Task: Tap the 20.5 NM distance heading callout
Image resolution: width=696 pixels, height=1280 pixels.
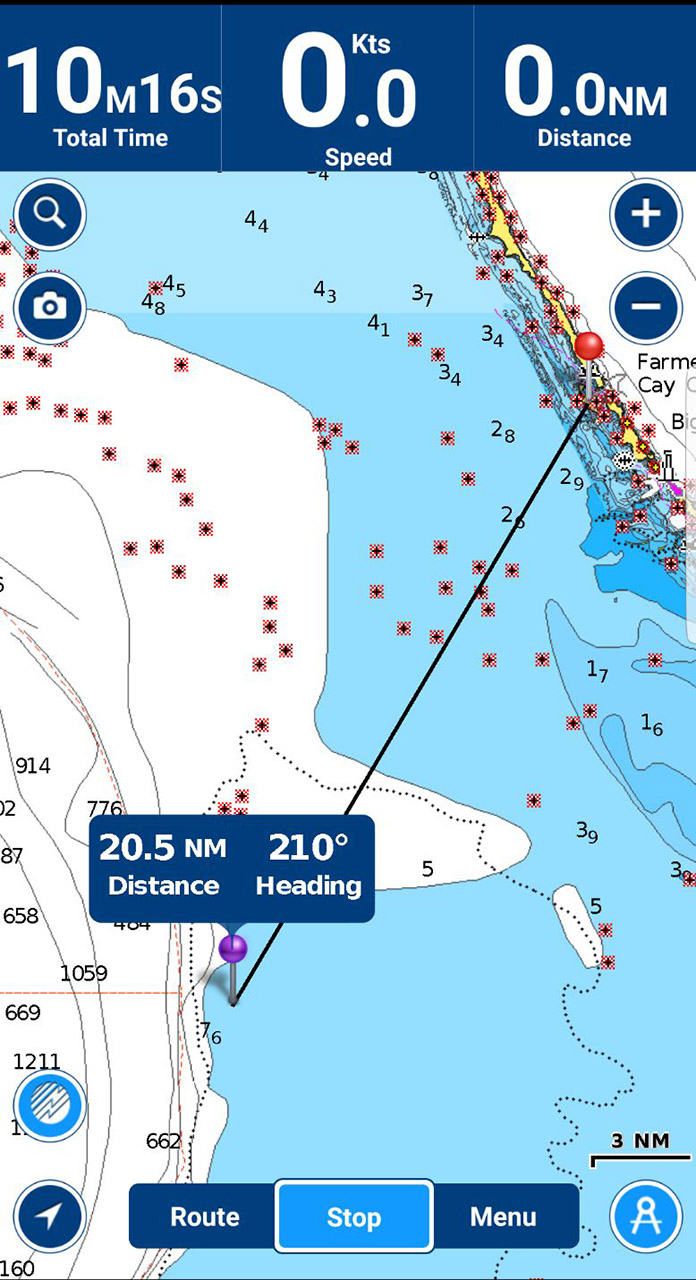Action: pyautogui.click(x=231, y=867)
